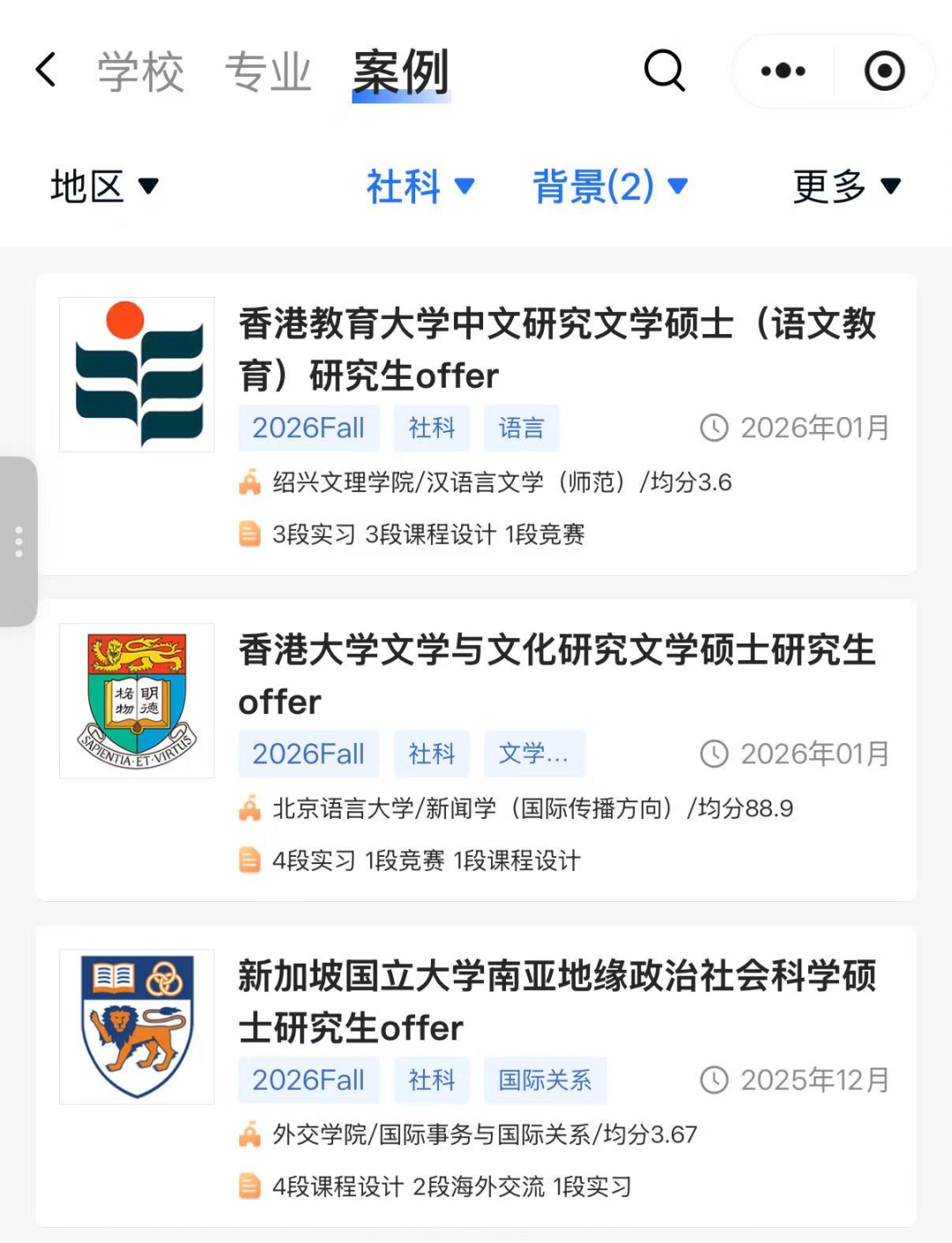
Task: Tap the side handle with three dots
Action: tap(19, 541)
